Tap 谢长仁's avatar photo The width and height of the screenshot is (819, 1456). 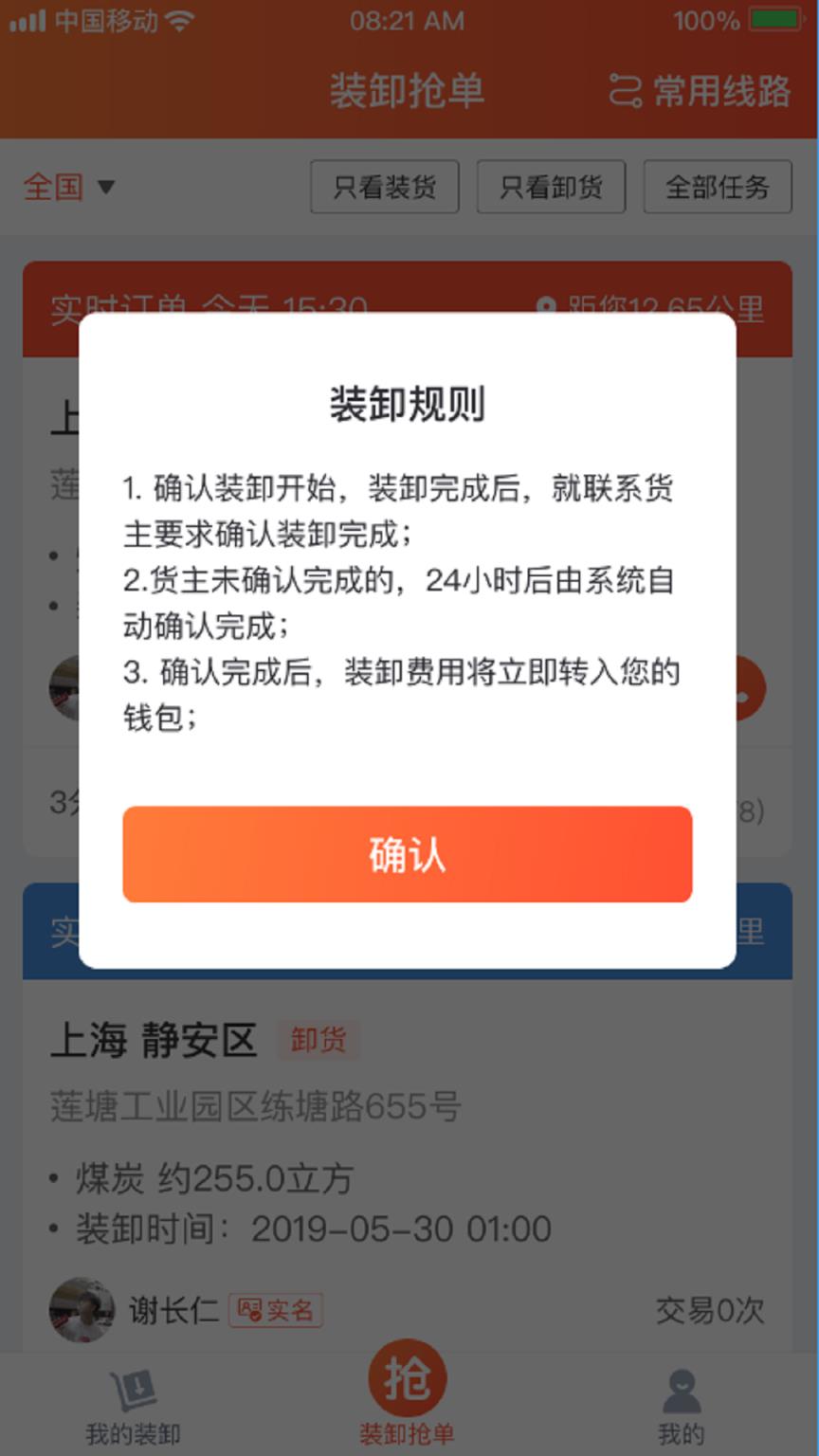81,1310
